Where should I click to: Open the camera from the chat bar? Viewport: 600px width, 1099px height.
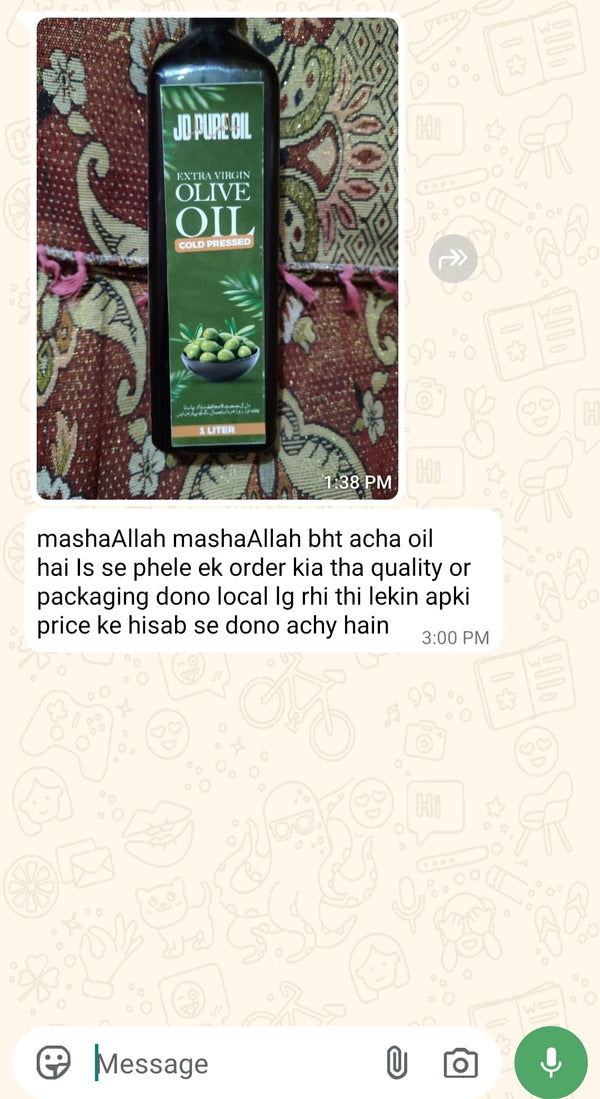[460, 1063]
